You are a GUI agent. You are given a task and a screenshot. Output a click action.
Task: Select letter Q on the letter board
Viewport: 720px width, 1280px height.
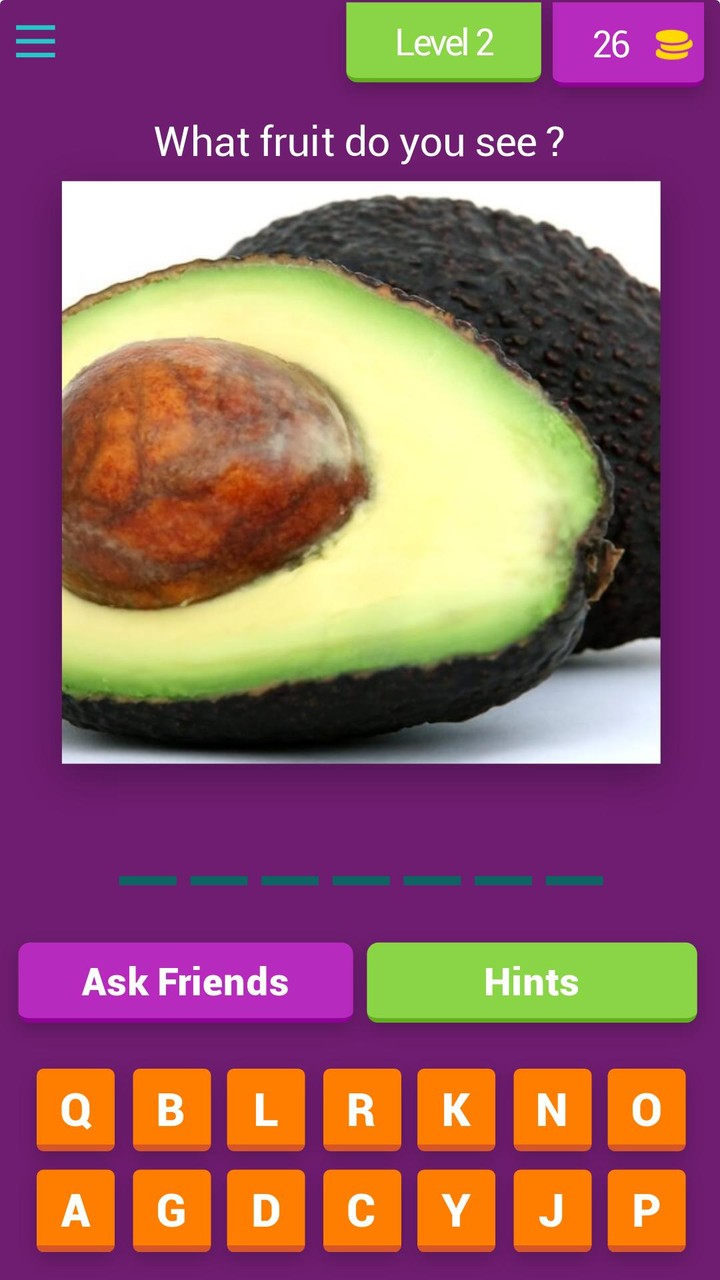pyautogui.click(x=76, y=1110)
